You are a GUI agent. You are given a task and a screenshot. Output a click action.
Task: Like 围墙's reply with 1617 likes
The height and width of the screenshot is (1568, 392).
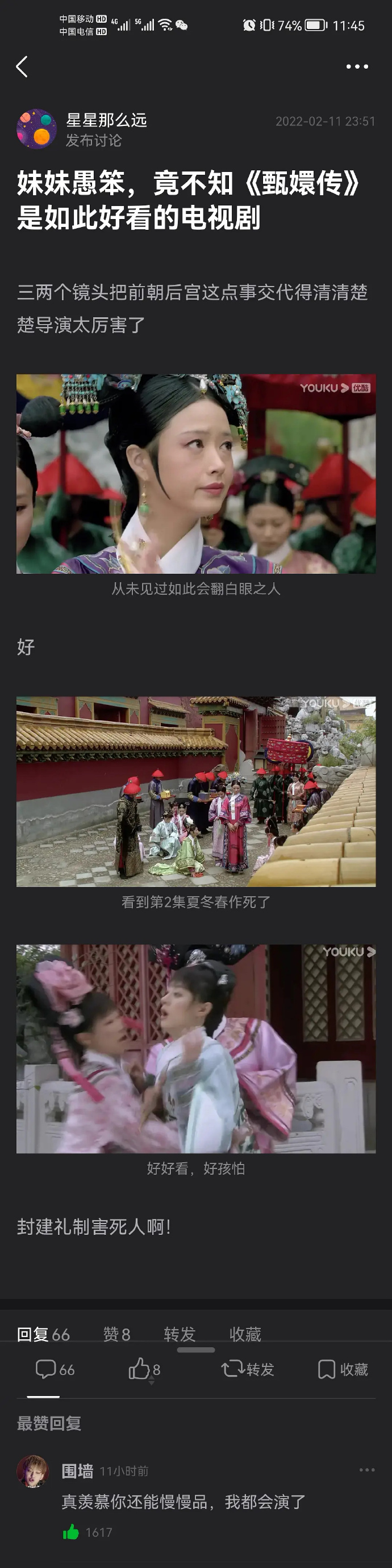72,1532
